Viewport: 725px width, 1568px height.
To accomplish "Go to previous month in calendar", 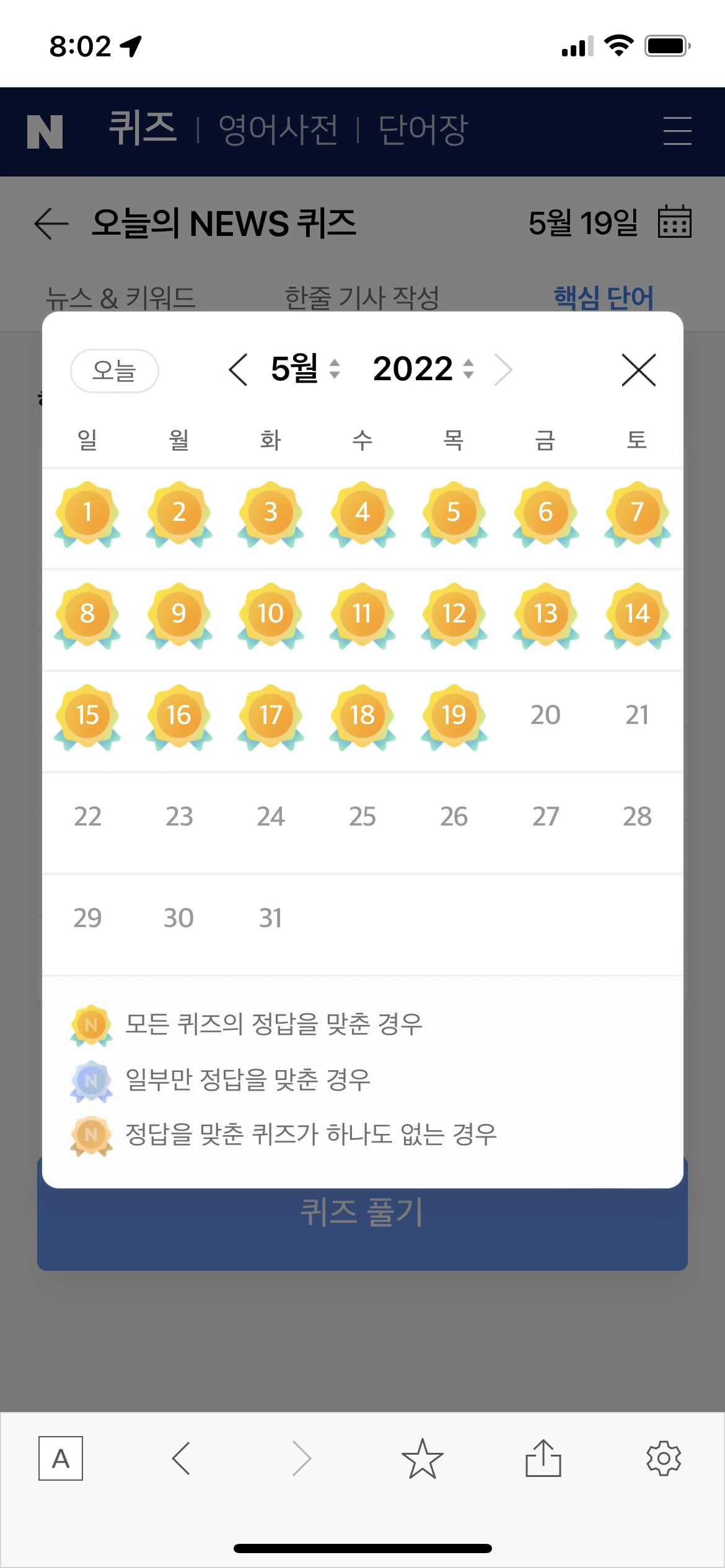I will coord(238,370).
